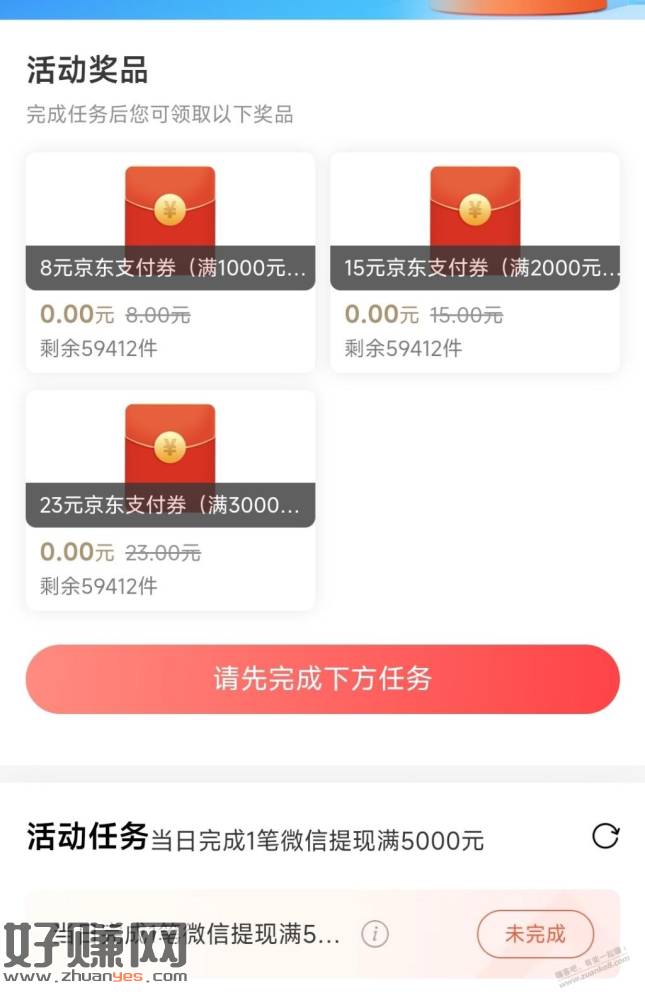The width and height of the screenshot is (645, 1000).
Task: Refresh the 活动任务 status
Action: coord(605,836)
